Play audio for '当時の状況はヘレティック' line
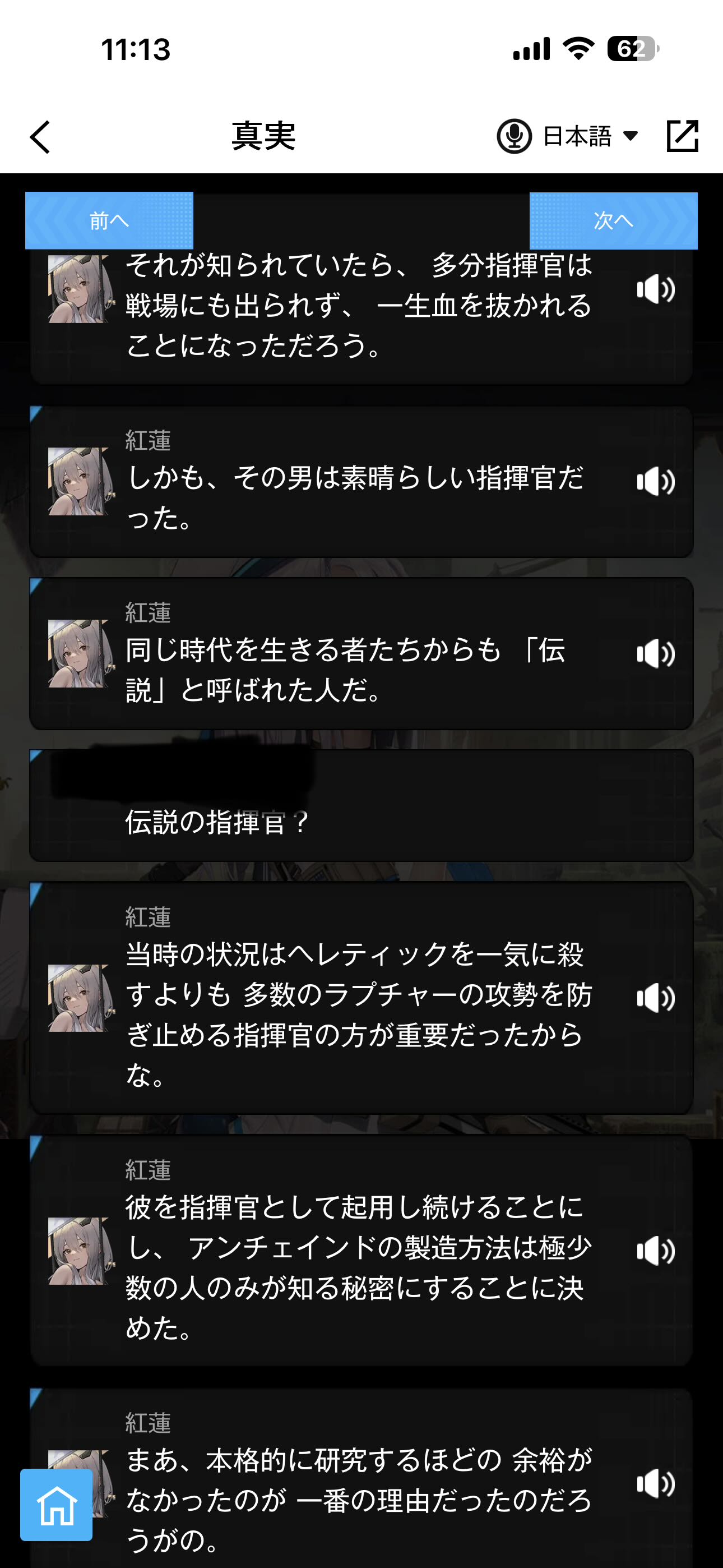 click(x=655, y=998)
